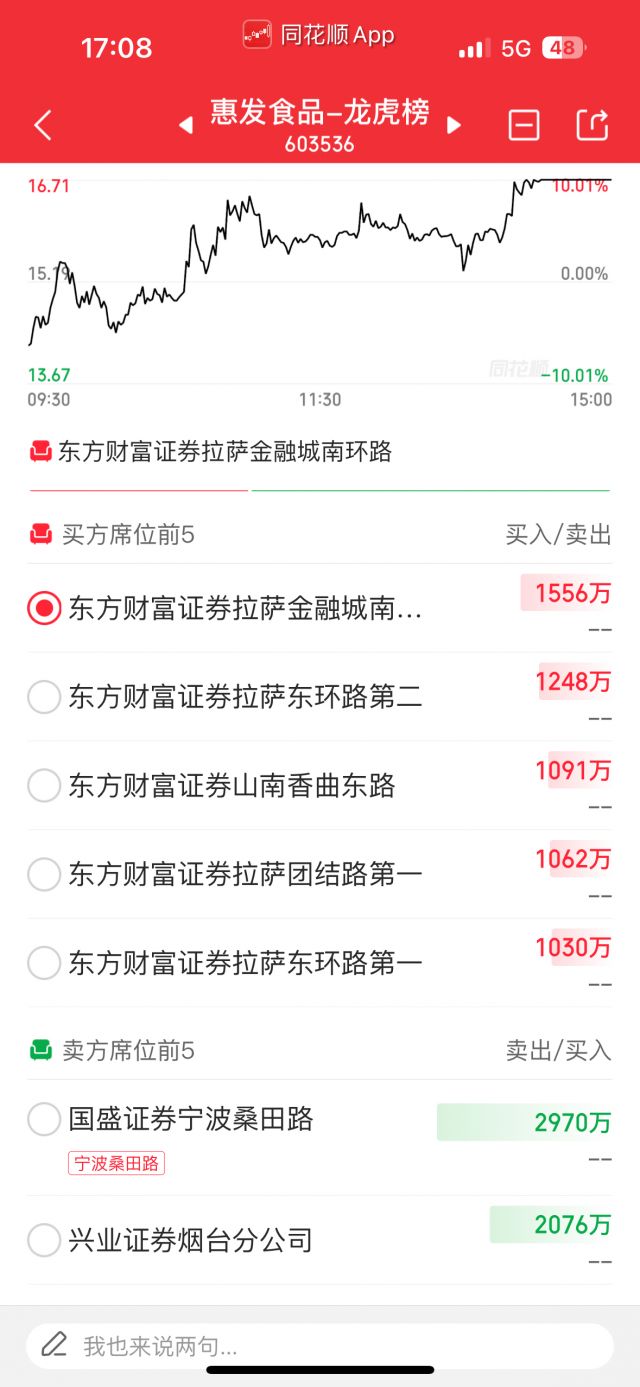
Task: Share this 龙虎榜 page
Action: point(592,124)
